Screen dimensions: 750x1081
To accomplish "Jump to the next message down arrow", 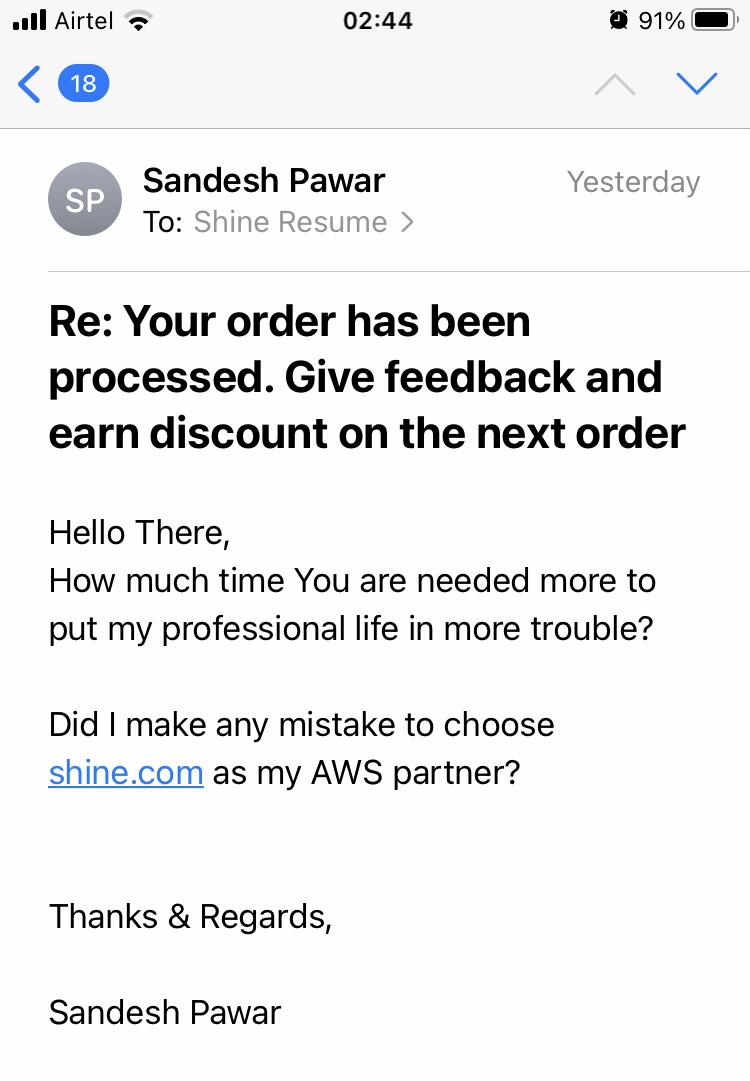I will 696,84.
